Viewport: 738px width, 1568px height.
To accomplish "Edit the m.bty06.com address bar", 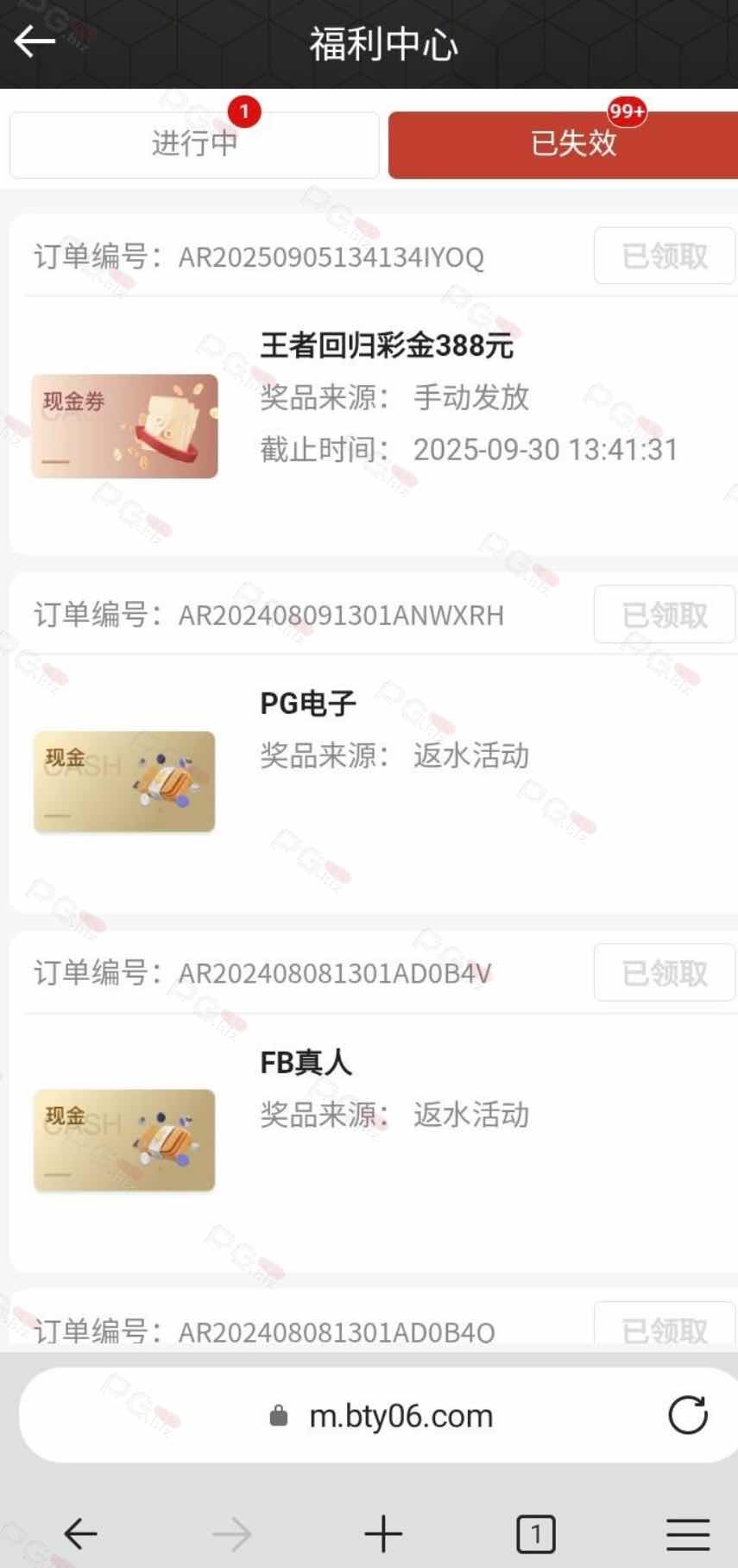I will (x=401, y=1416).
